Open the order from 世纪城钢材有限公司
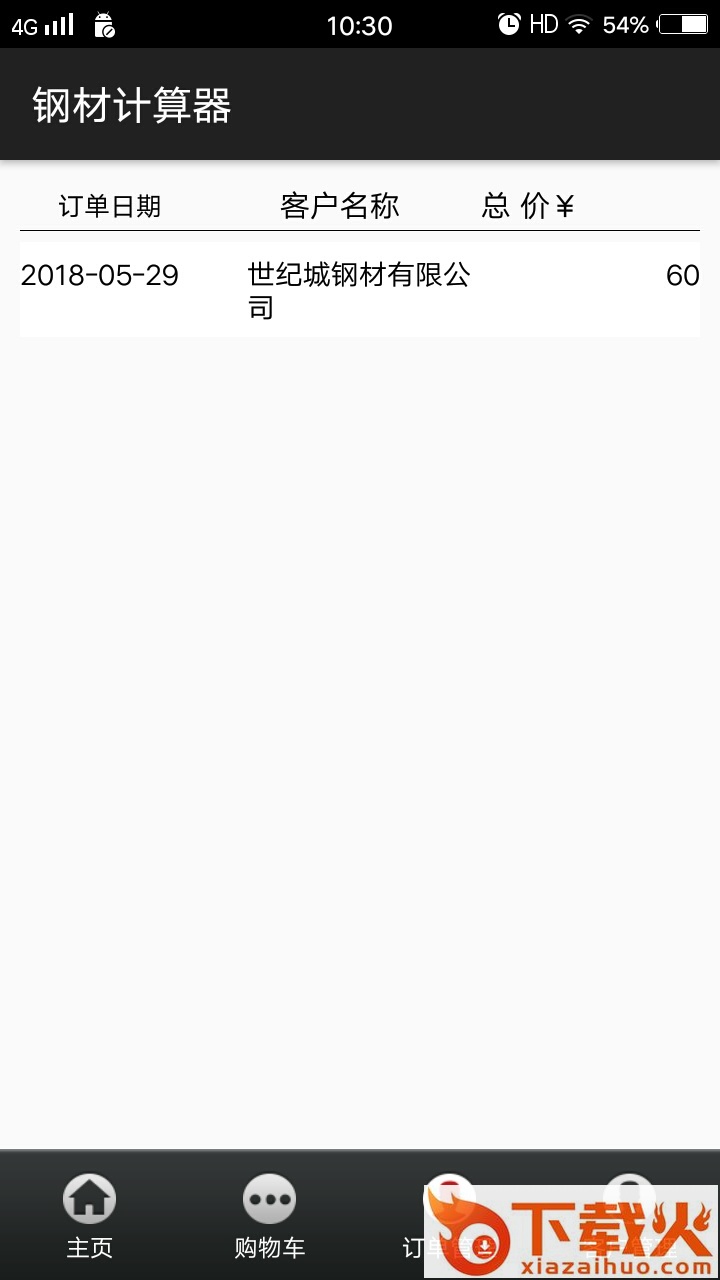Screen dimensions: 720x1280 (x=359, y=290)
